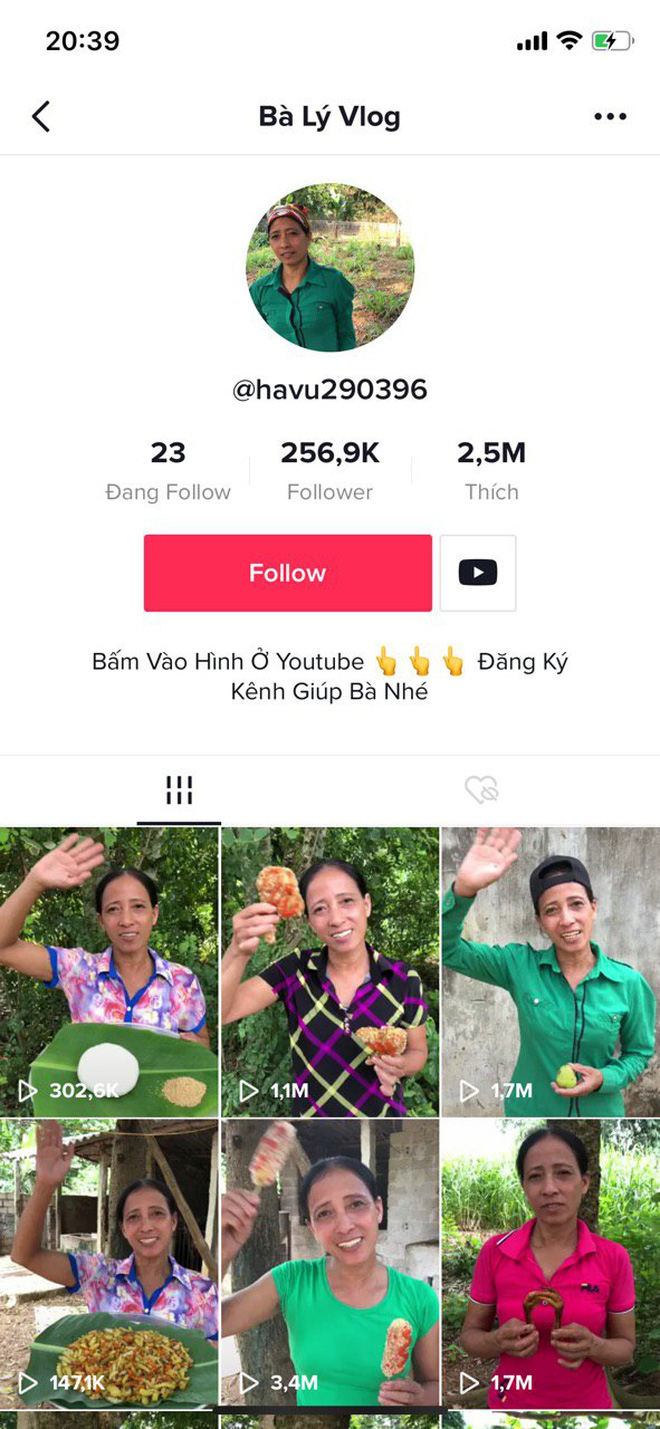Open the green-shirt video with 1,7M views
Image resolution: width=660 pixels, height=1429 pixels.
[551, 970]
